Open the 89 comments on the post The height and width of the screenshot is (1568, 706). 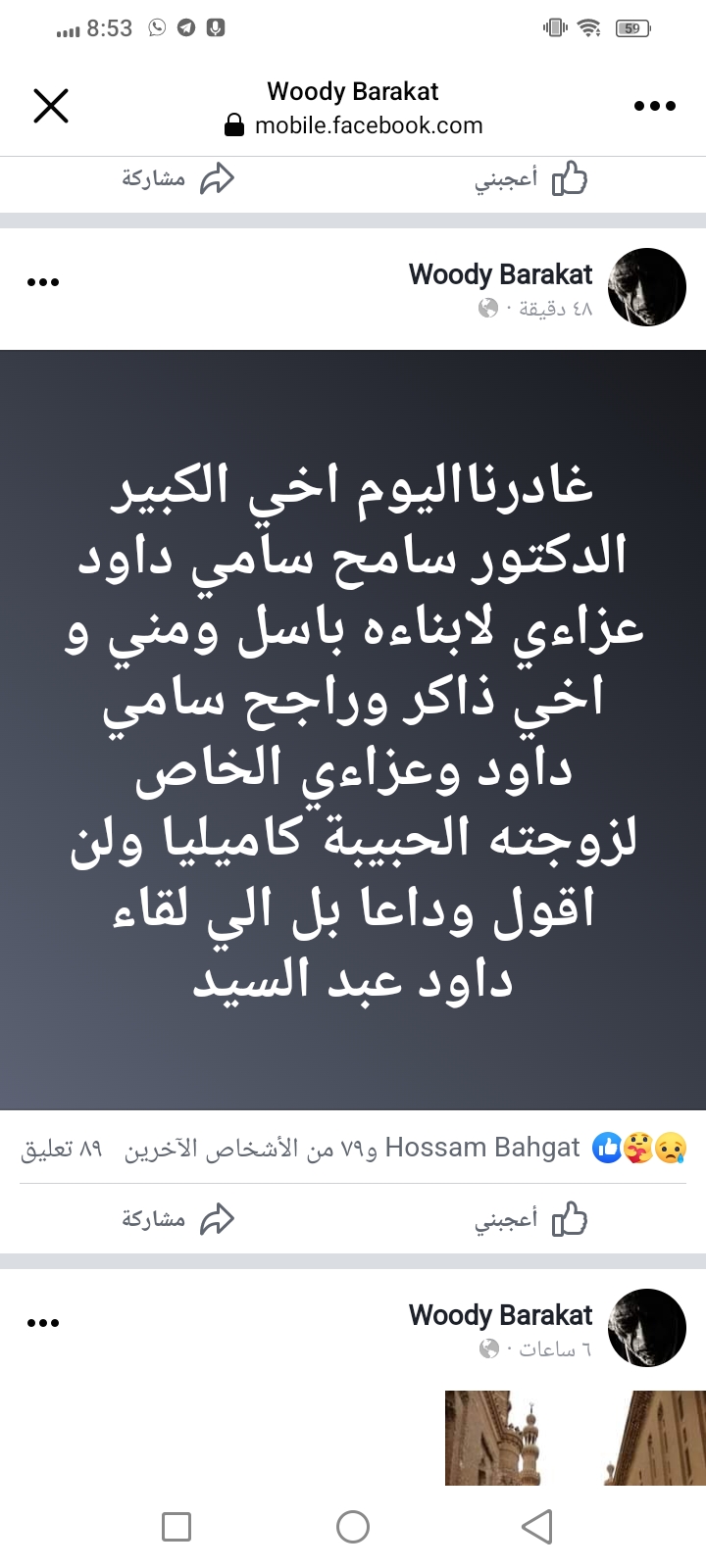[x=62, y=1149]
